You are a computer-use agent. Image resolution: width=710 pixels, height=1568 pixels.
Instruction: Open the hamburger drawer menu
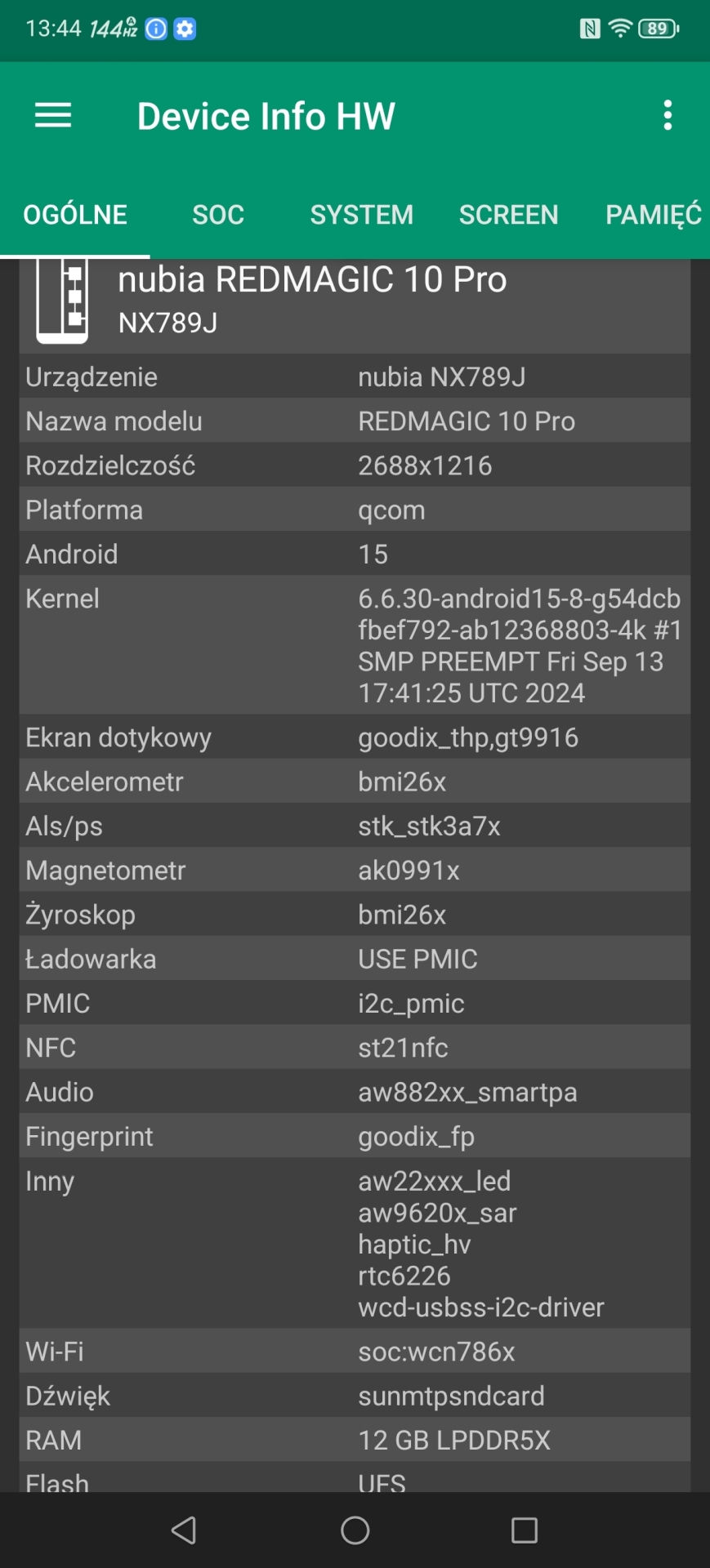coord(53,116)
